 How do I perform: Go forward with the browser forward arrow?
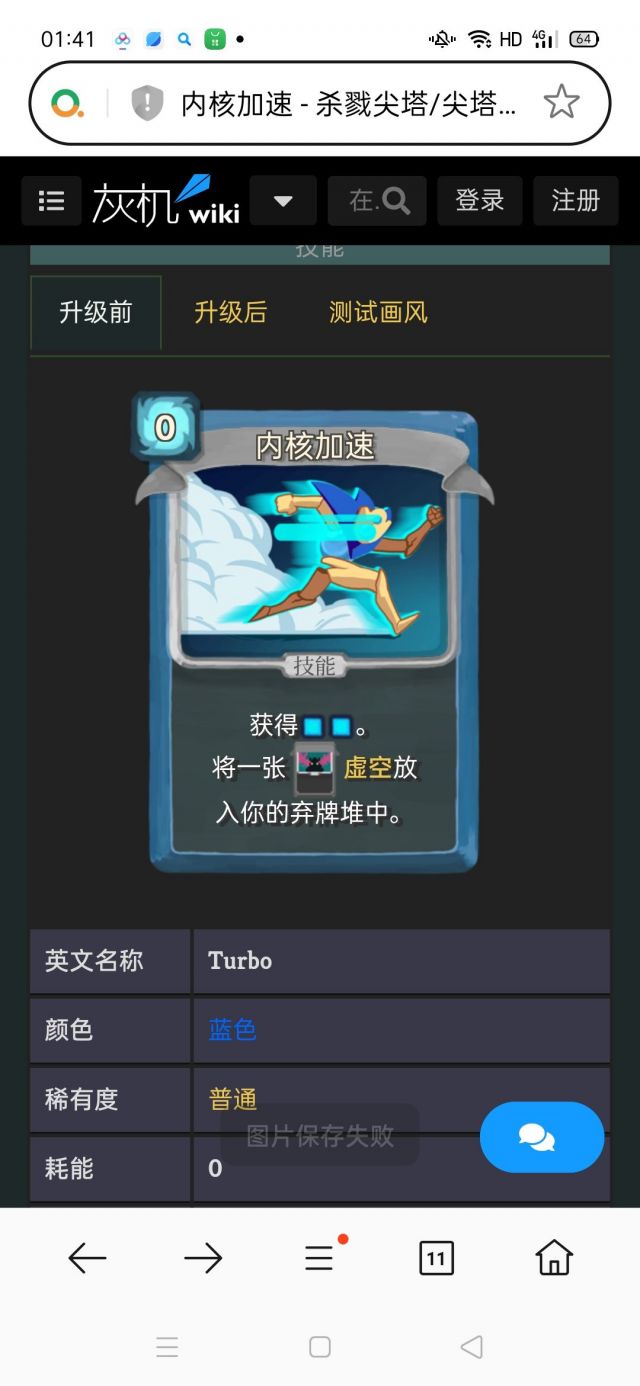[203, 1258]
